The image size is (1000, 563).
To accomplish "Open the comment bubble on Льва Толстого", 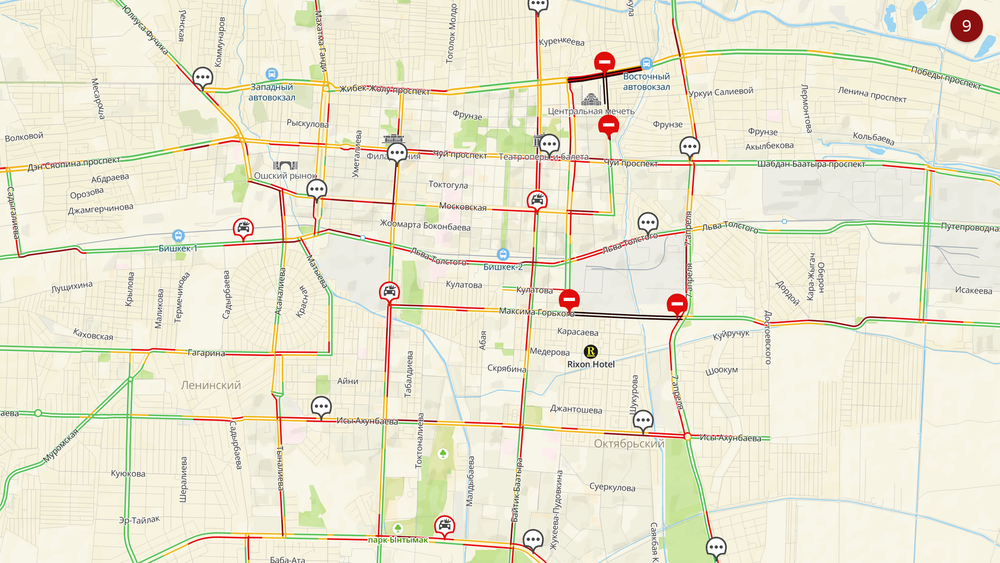I will pyautogui.click(x=648, y=223).
